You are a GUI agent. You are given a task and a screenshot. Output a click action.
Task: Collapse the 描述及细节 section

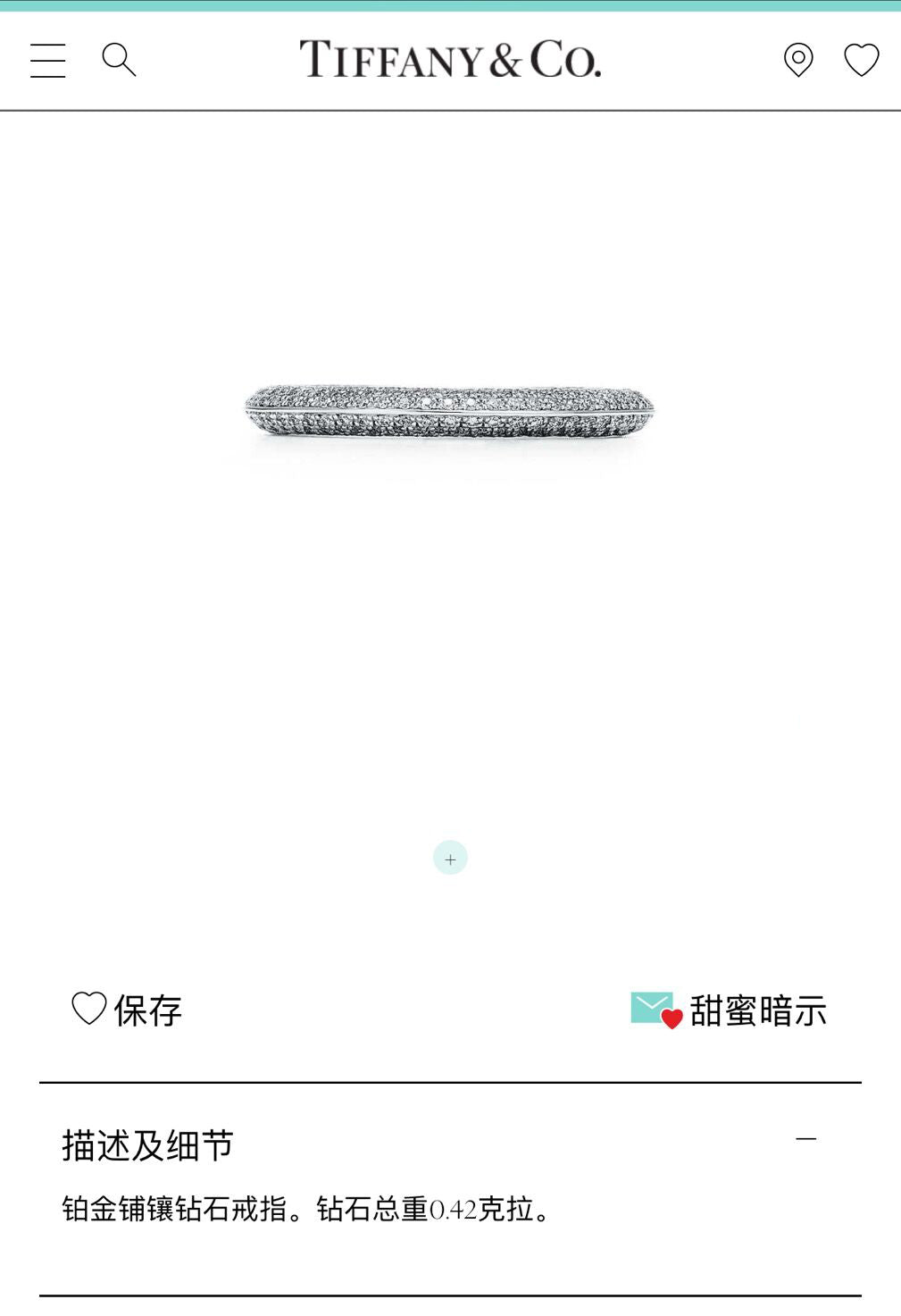tap(805, 1139)
